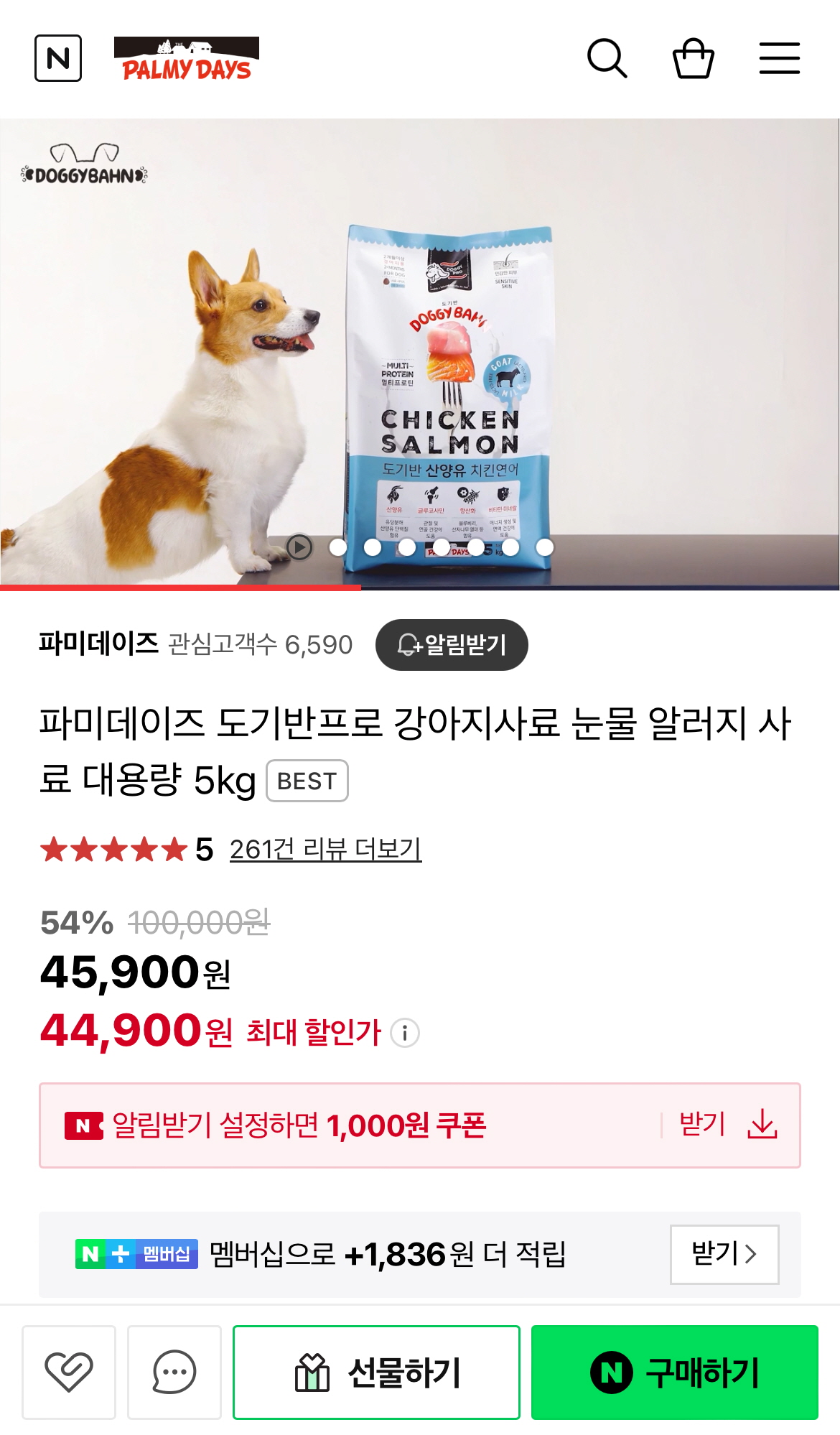The height and width of the screenshot is (1435, 840).
Task: Toggle the heart wishlist icon
Action: [x=69, y=1372]
